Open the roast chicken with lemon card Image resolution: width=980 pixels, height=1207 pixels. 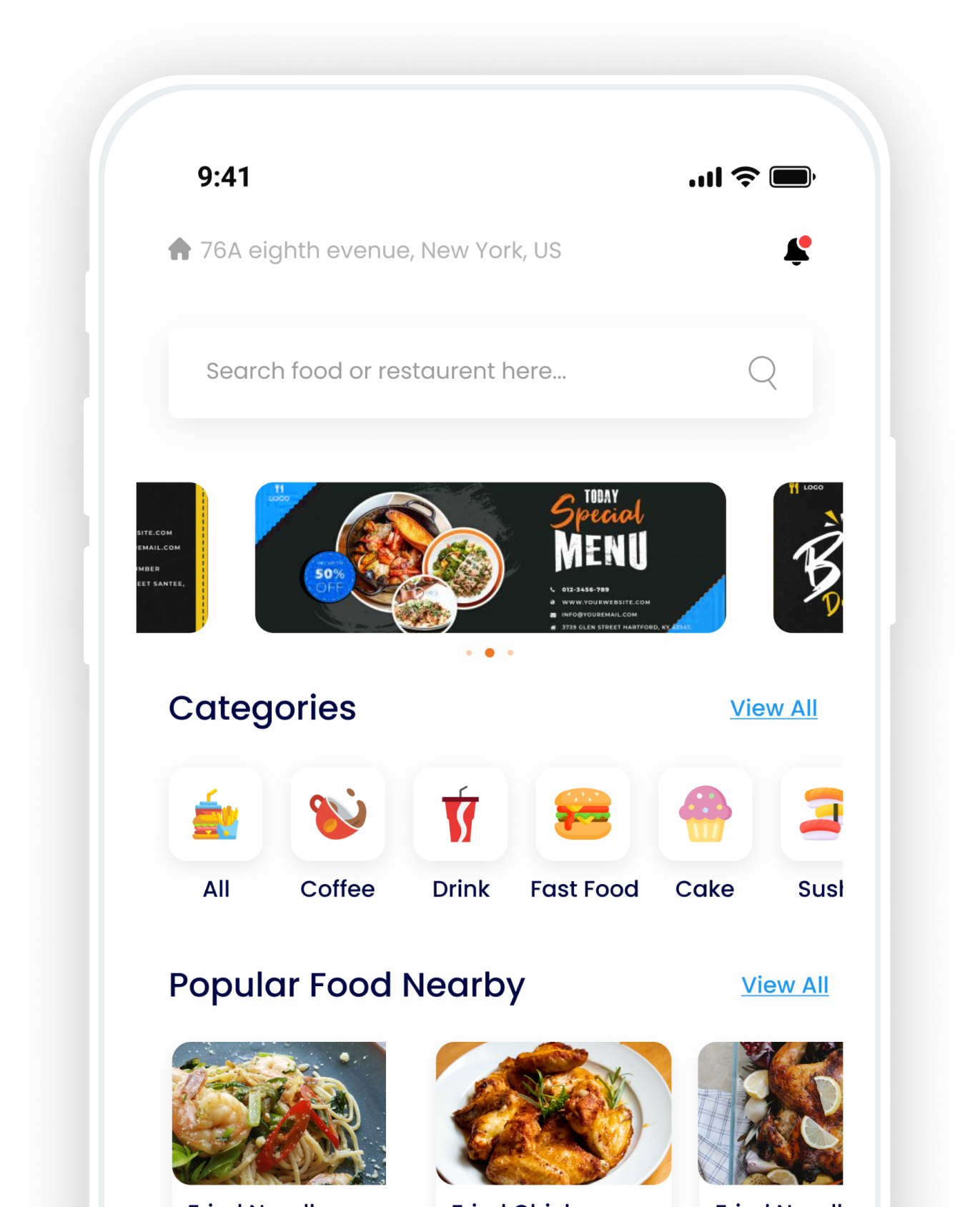771,1113
